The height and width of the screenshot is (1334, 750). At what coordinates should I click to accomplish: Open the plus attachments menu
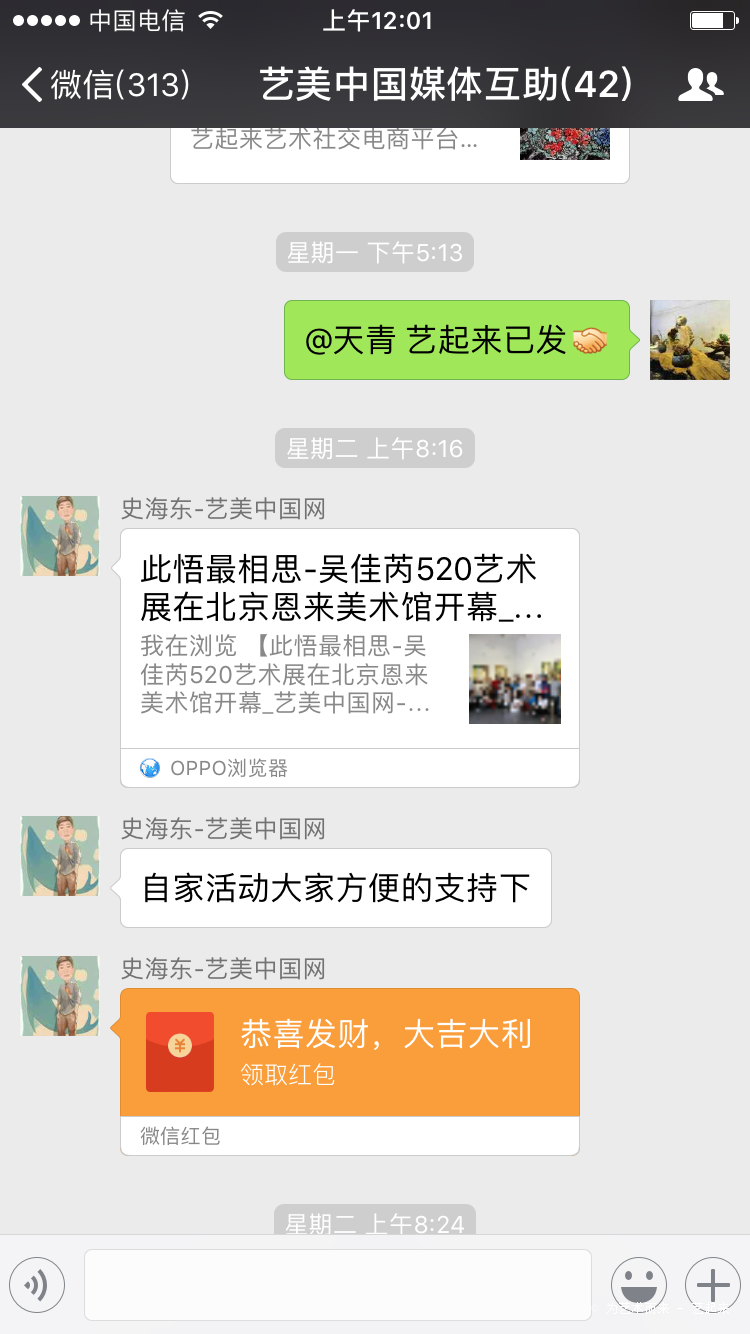pyautogui.click(x=713, y=1284)
